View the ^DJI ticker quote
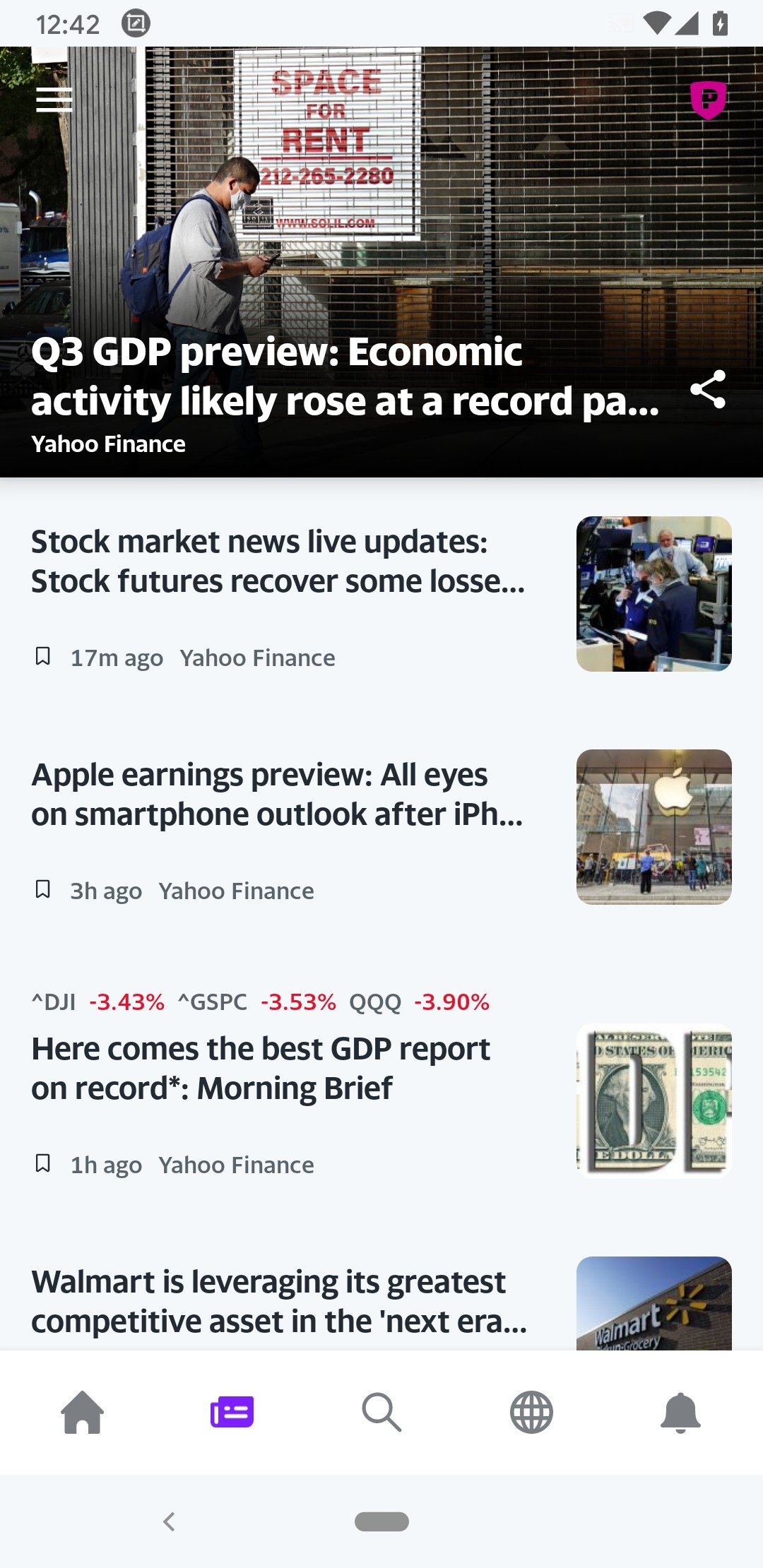This screenshot has width=763, height=1568. tap(54, 1002)
